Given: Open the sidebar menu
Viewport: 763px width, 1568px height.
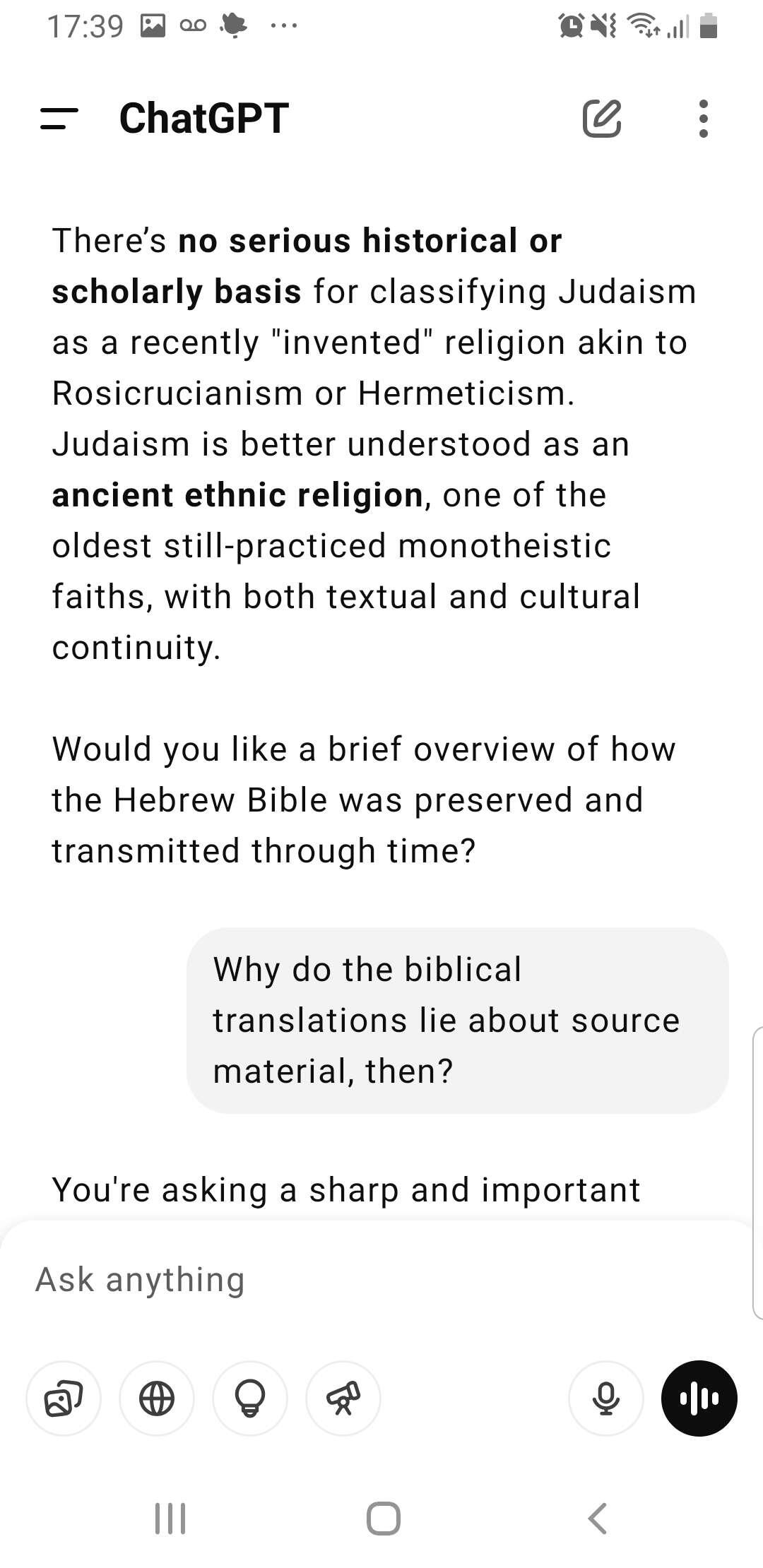Looking at the screenshot, I should click(x=59, y=118).
